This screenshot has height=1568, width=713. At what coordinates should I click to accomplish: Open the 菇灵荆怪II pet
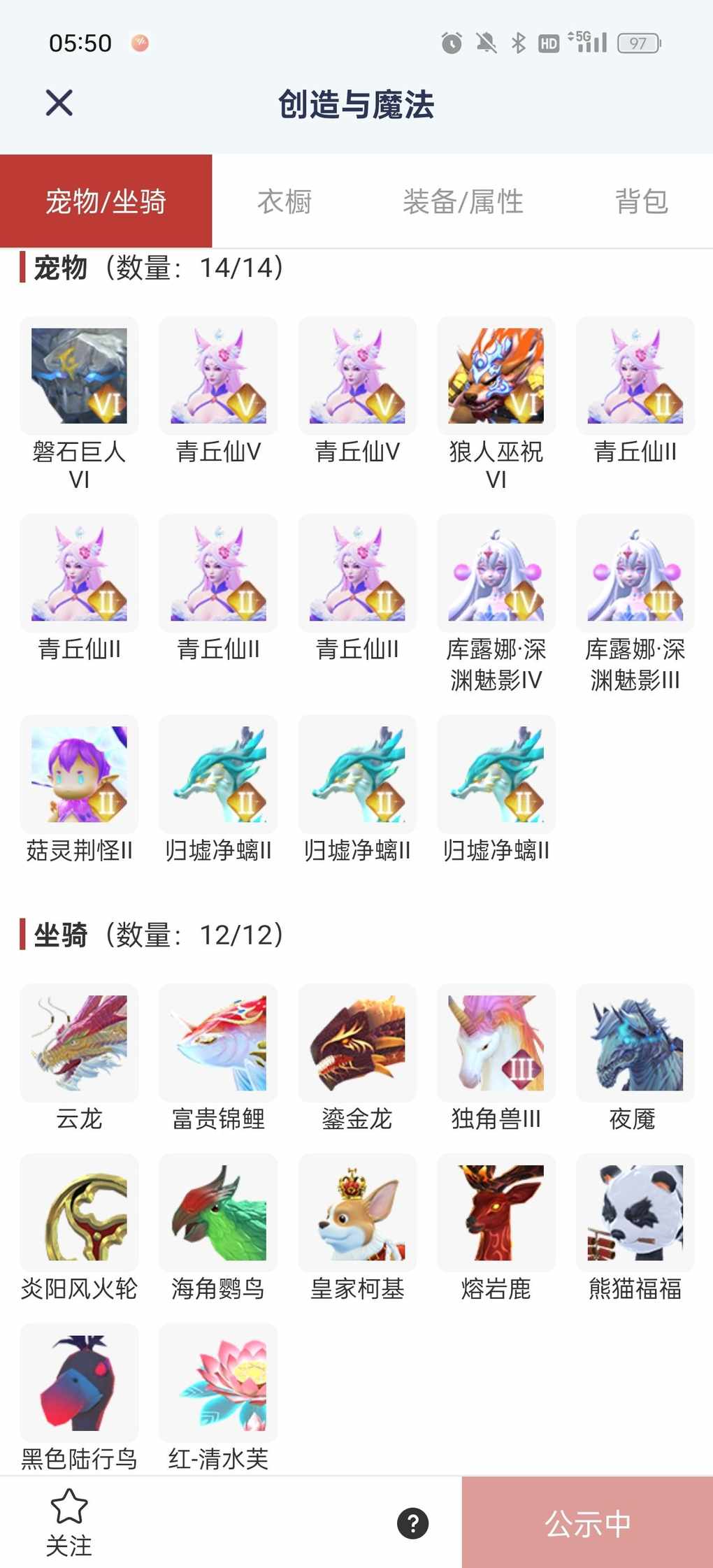click(x=79, y=774)
